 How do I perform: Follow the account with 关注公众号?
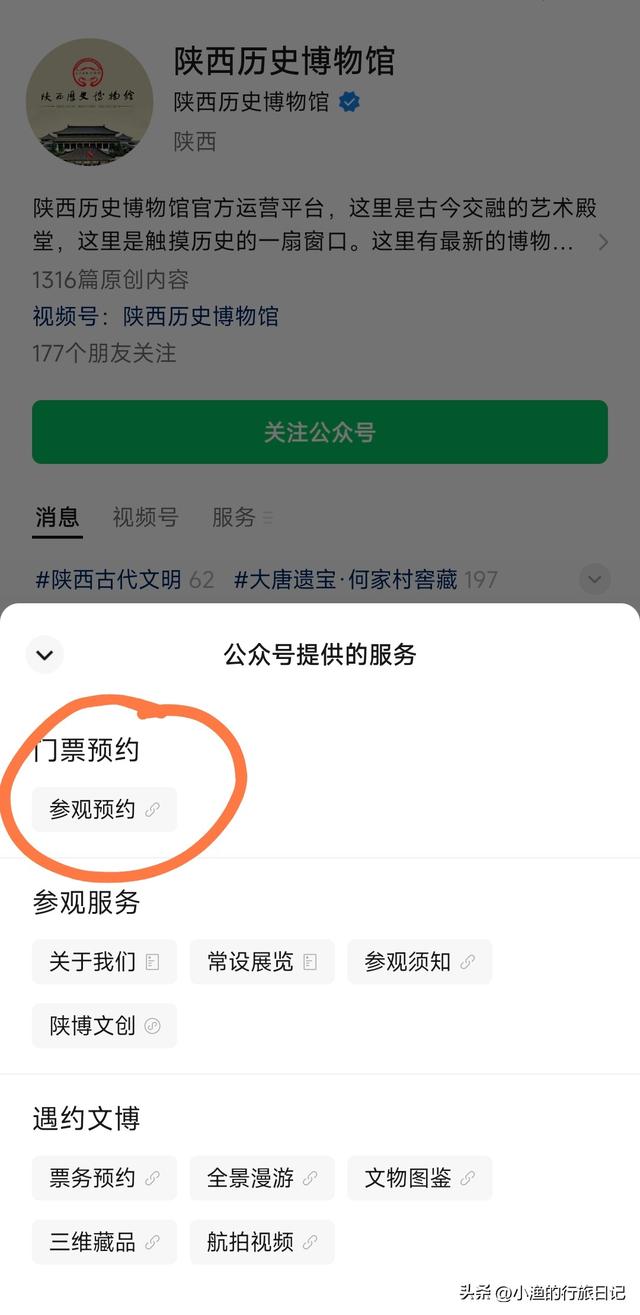click(x=320, y=432)
